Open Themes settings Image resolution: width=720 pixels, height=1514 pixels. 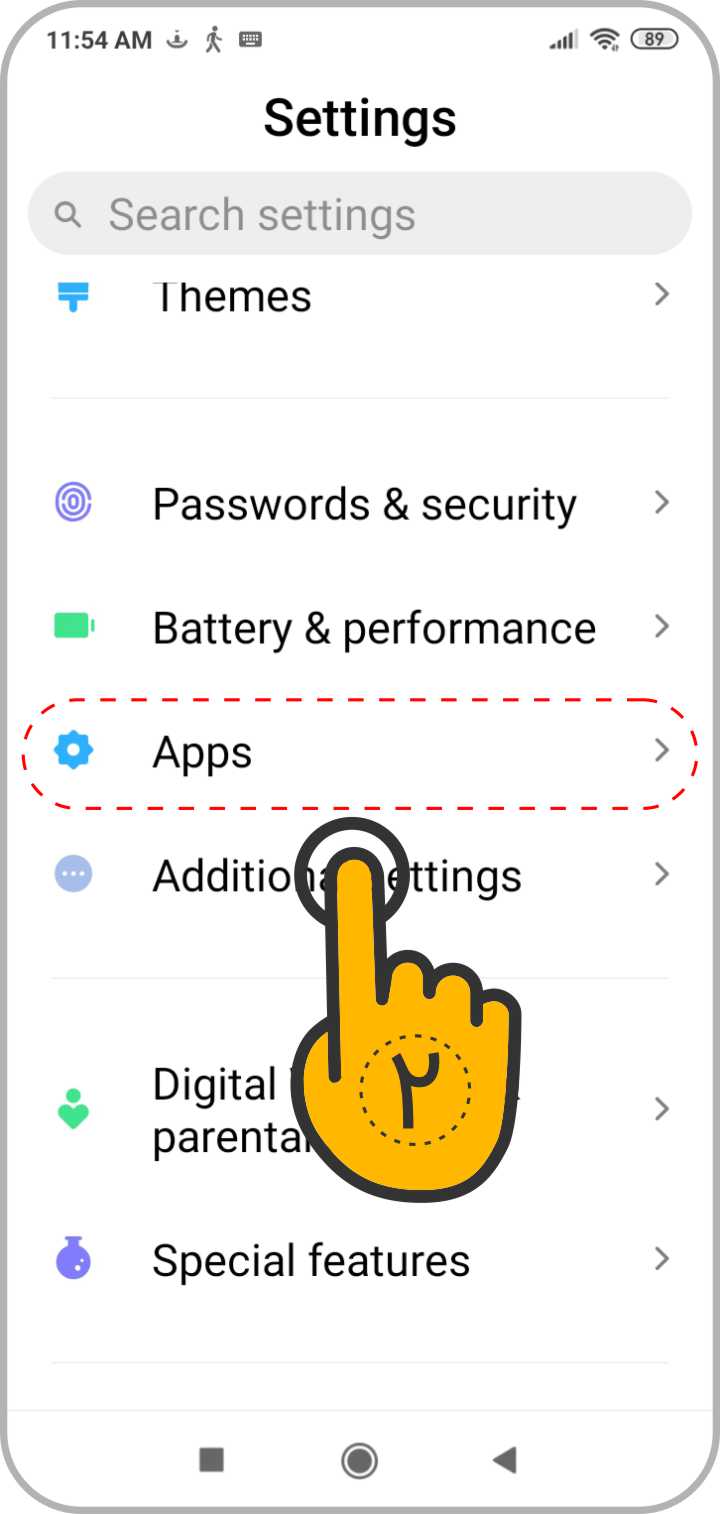tap(360, 296)
